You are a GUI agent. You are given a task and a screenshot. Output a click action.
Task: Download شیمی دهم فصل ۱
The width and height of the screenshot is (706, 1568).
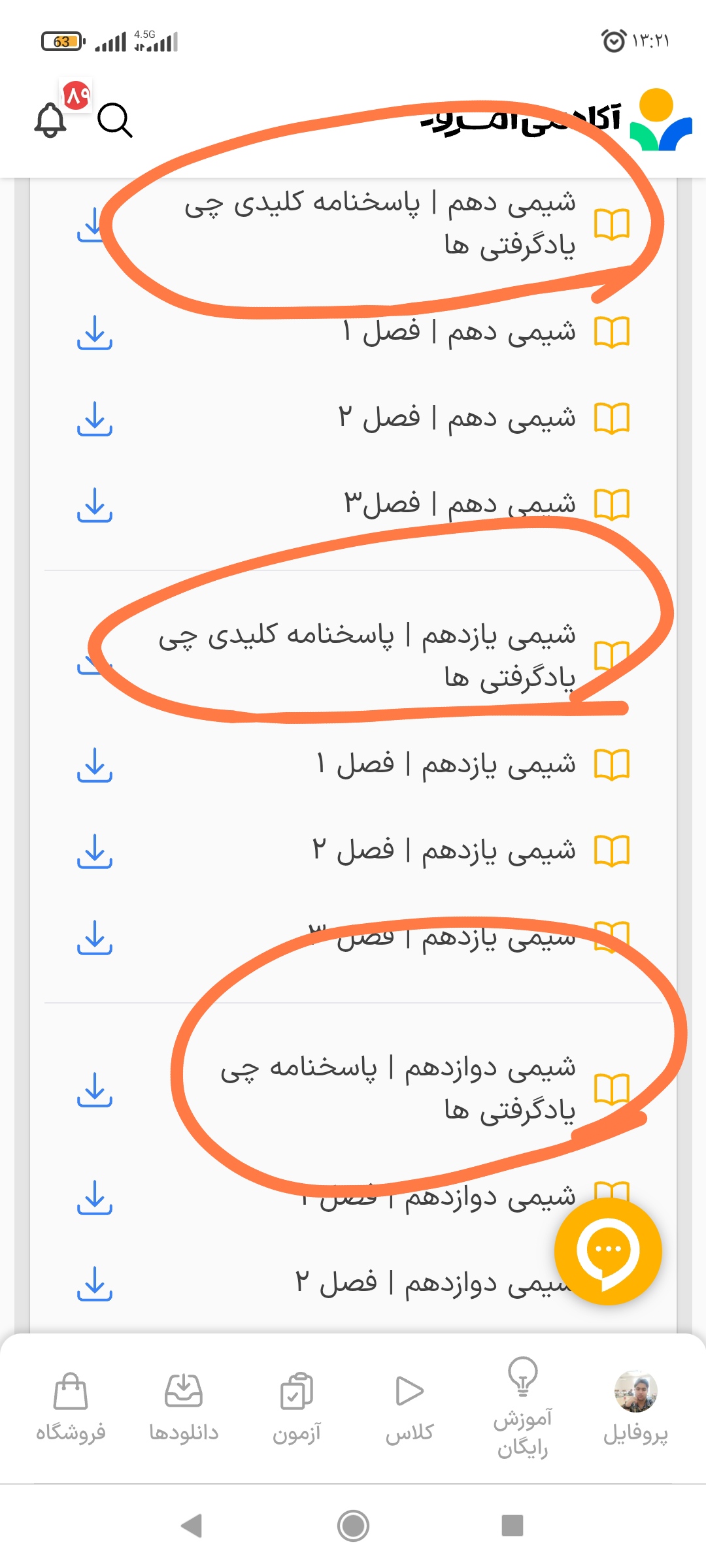(95, 333)
